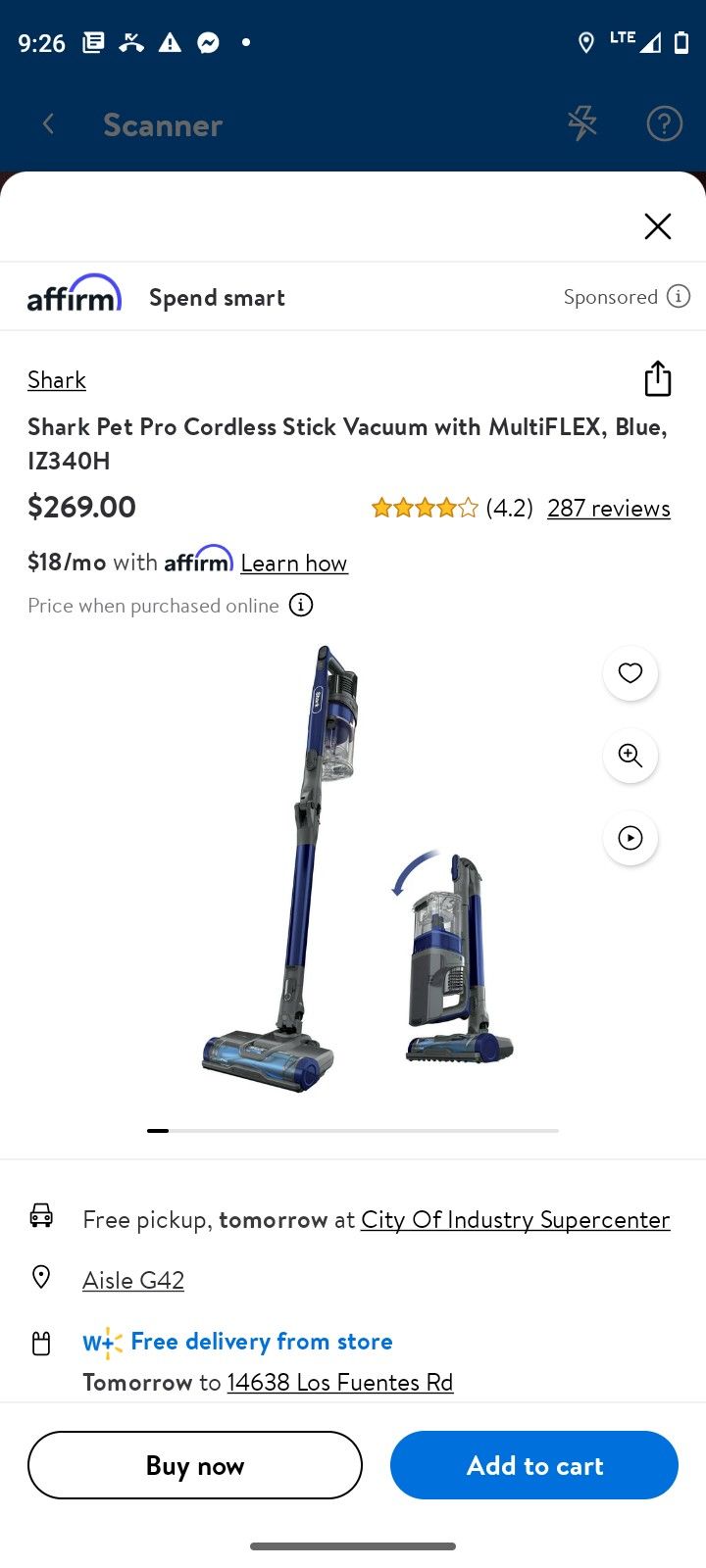Tap the flash icon in the Scanner toolbar
The width and height of the screenshot is (706, 1568).
(x=582, y=123)
